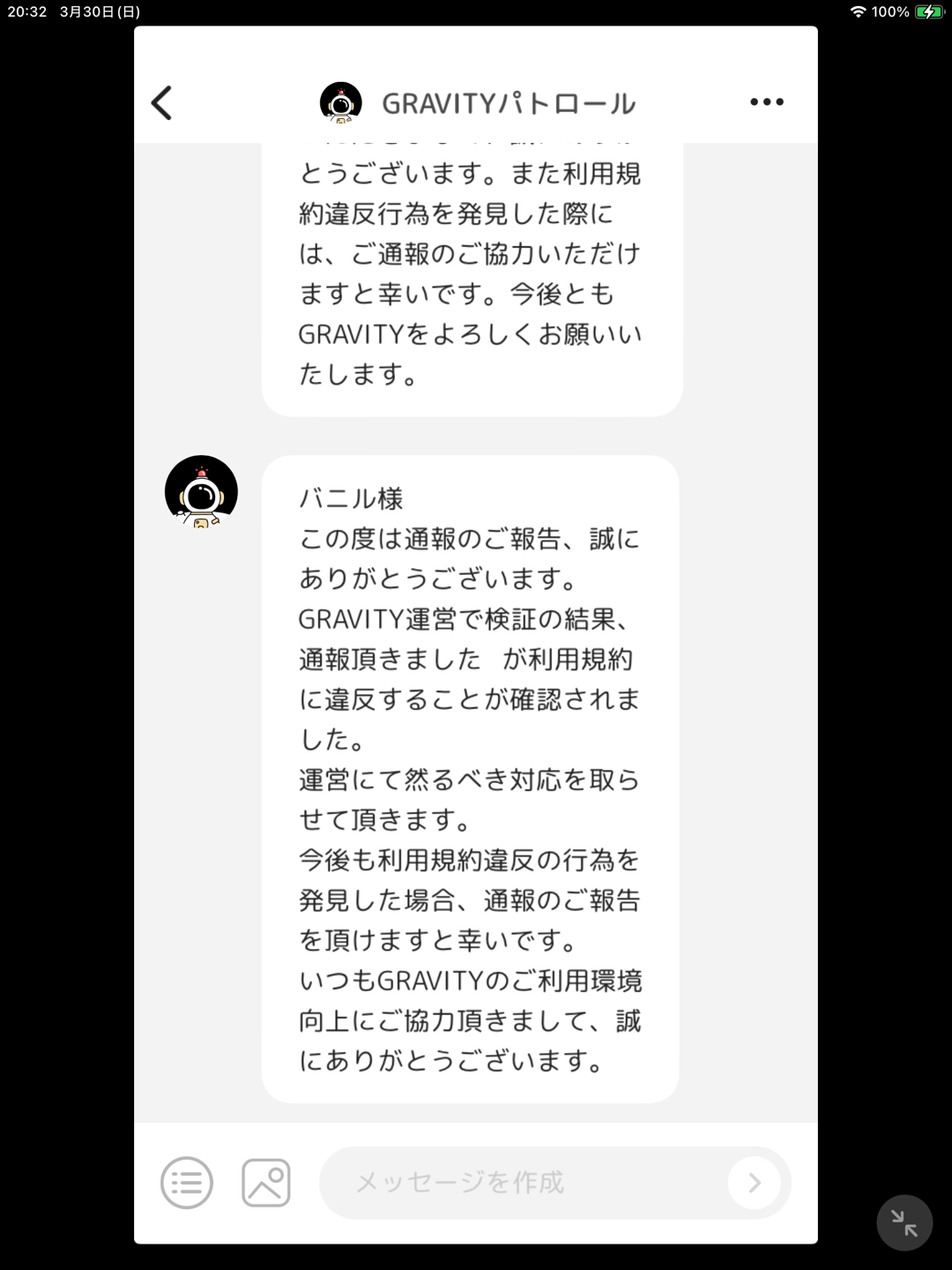Viewport: 952px width, 1270px height.
Task: Open the three-dot overflow menu
Action: pos(766,102)
